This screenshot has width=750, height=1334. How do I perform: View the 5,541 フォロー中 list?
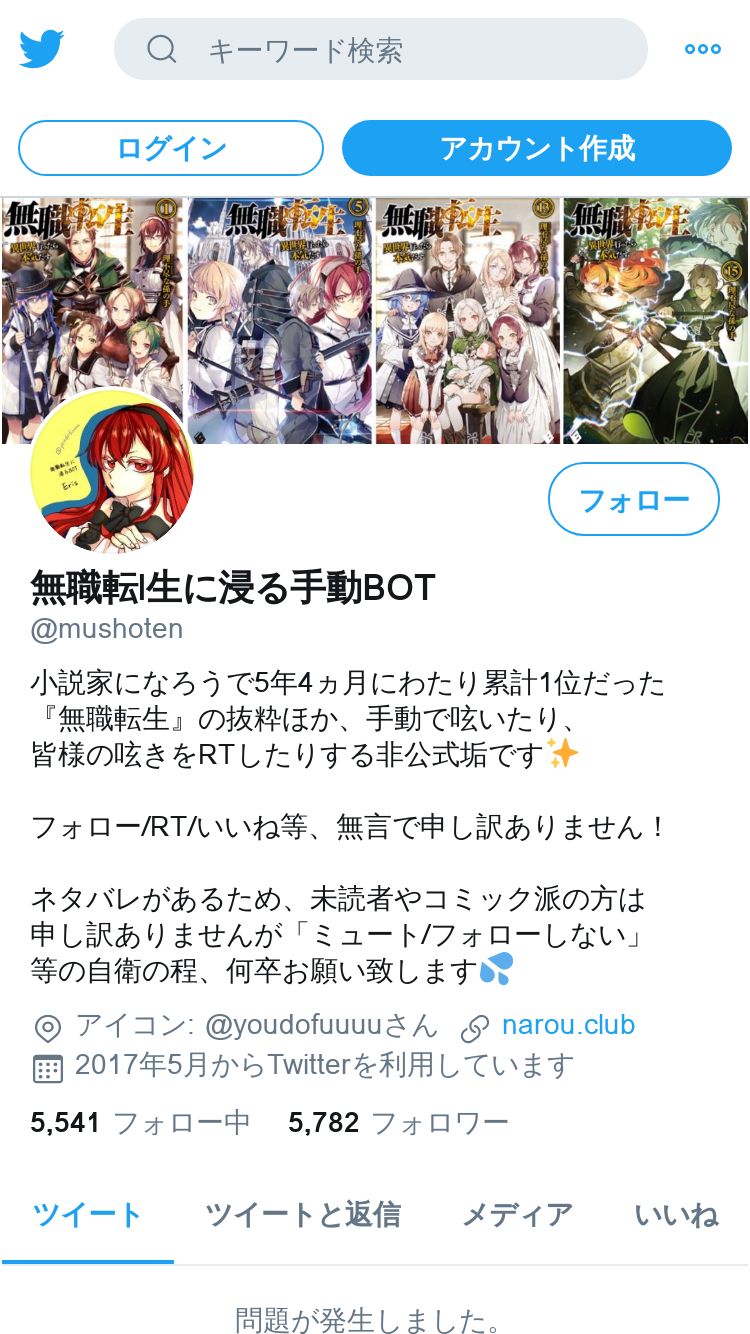140,1122
